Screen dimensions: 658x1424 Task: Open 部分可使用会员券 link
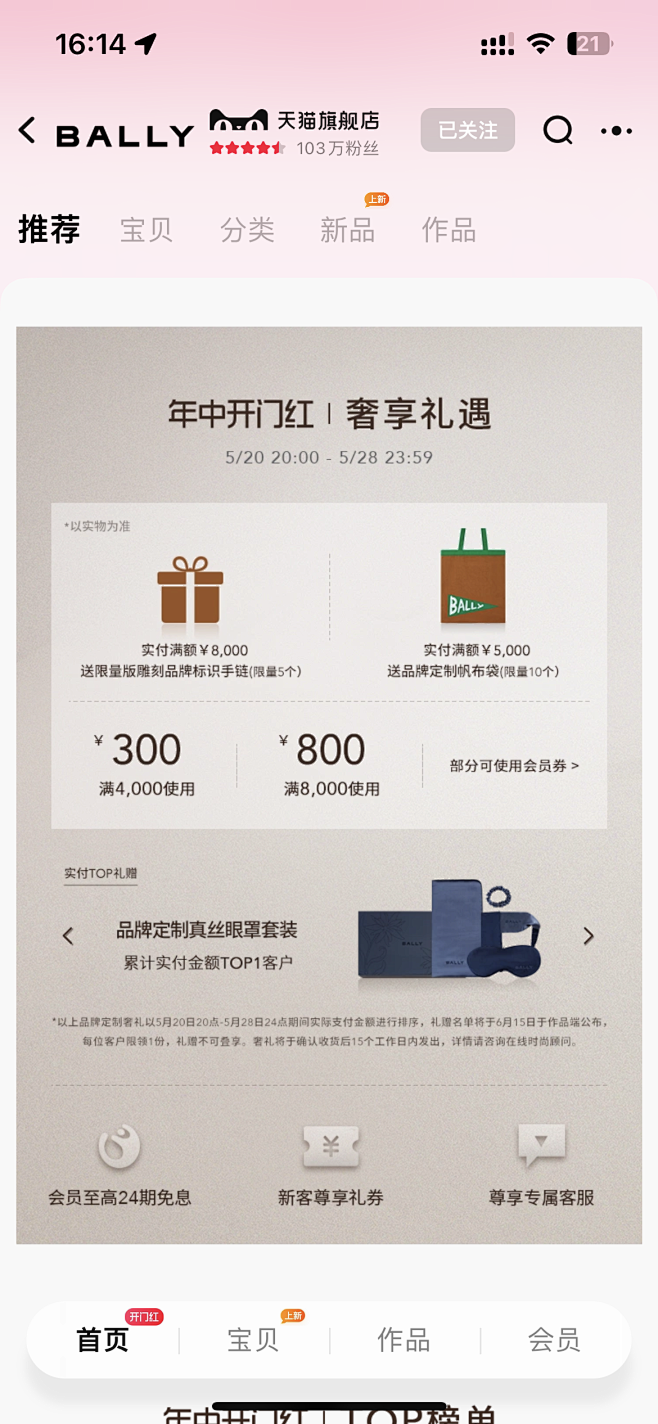coord(514,766)
